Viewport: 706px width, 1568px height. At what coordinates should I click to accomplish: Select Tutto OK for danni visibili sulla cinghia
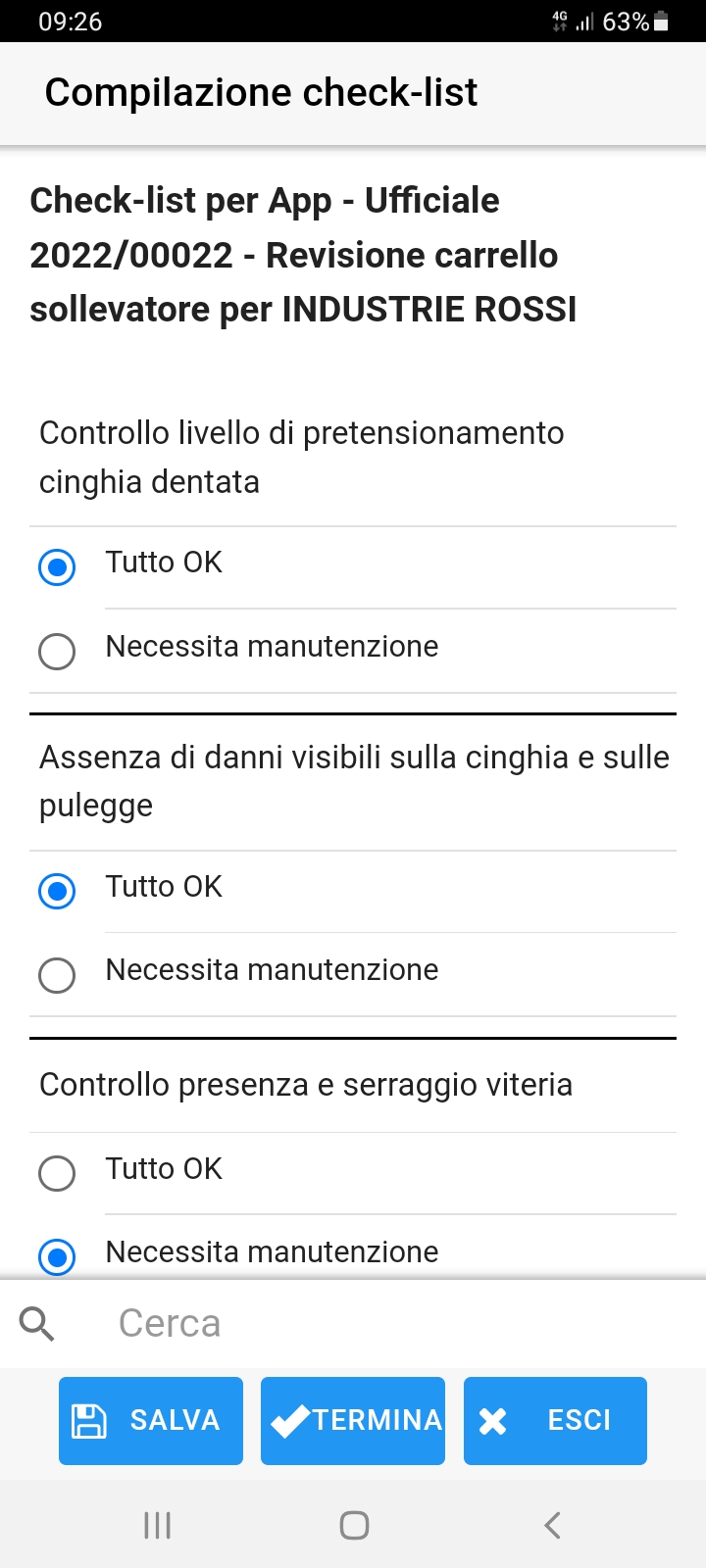(x=57, y=891)
